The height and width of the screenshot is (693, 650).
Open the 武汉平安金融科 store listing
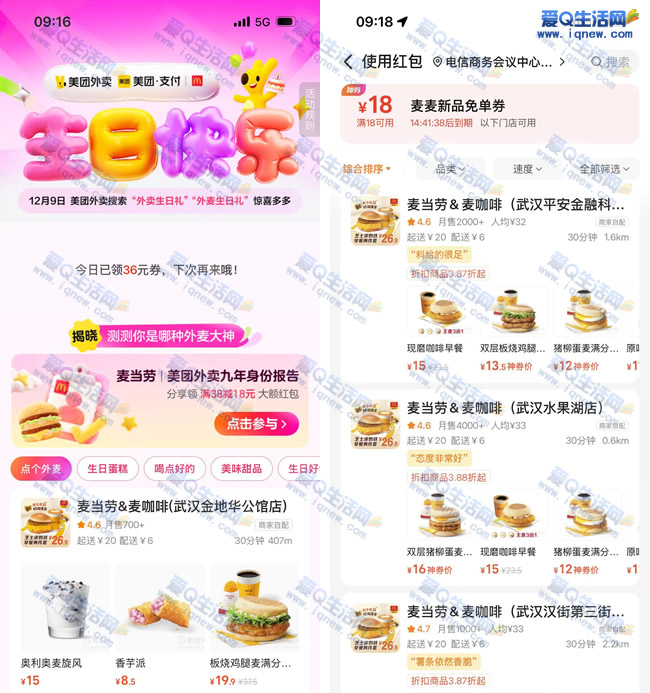pos(514,204)
